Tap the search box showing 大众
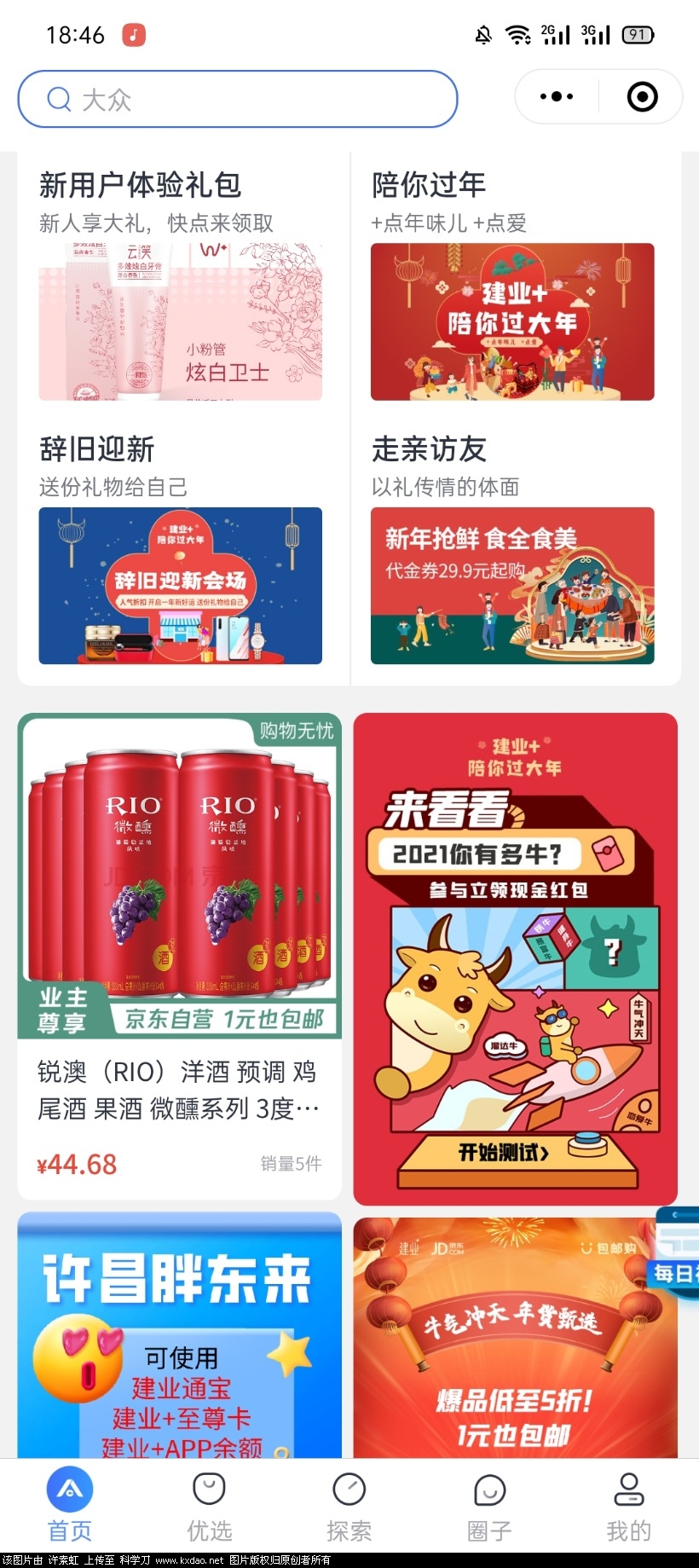Screen dimensions: 699x1568 237,99
